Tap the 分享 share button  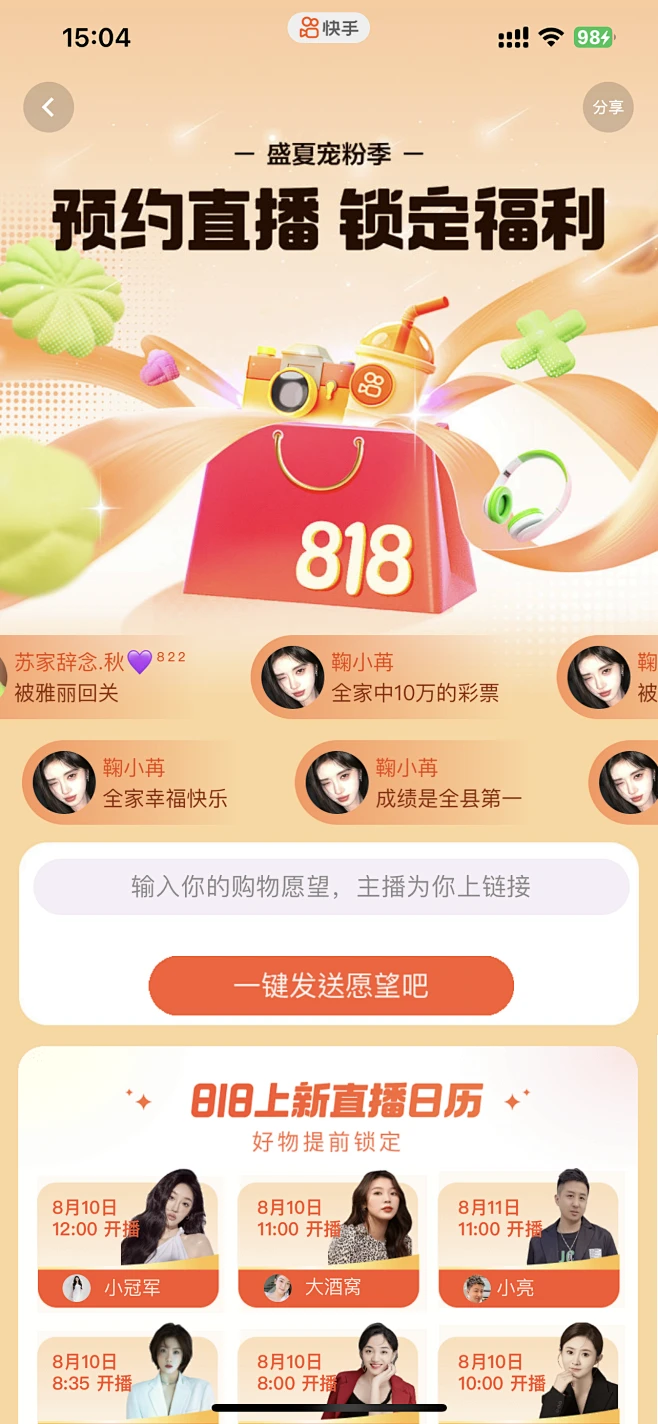[x=608, y=107]
